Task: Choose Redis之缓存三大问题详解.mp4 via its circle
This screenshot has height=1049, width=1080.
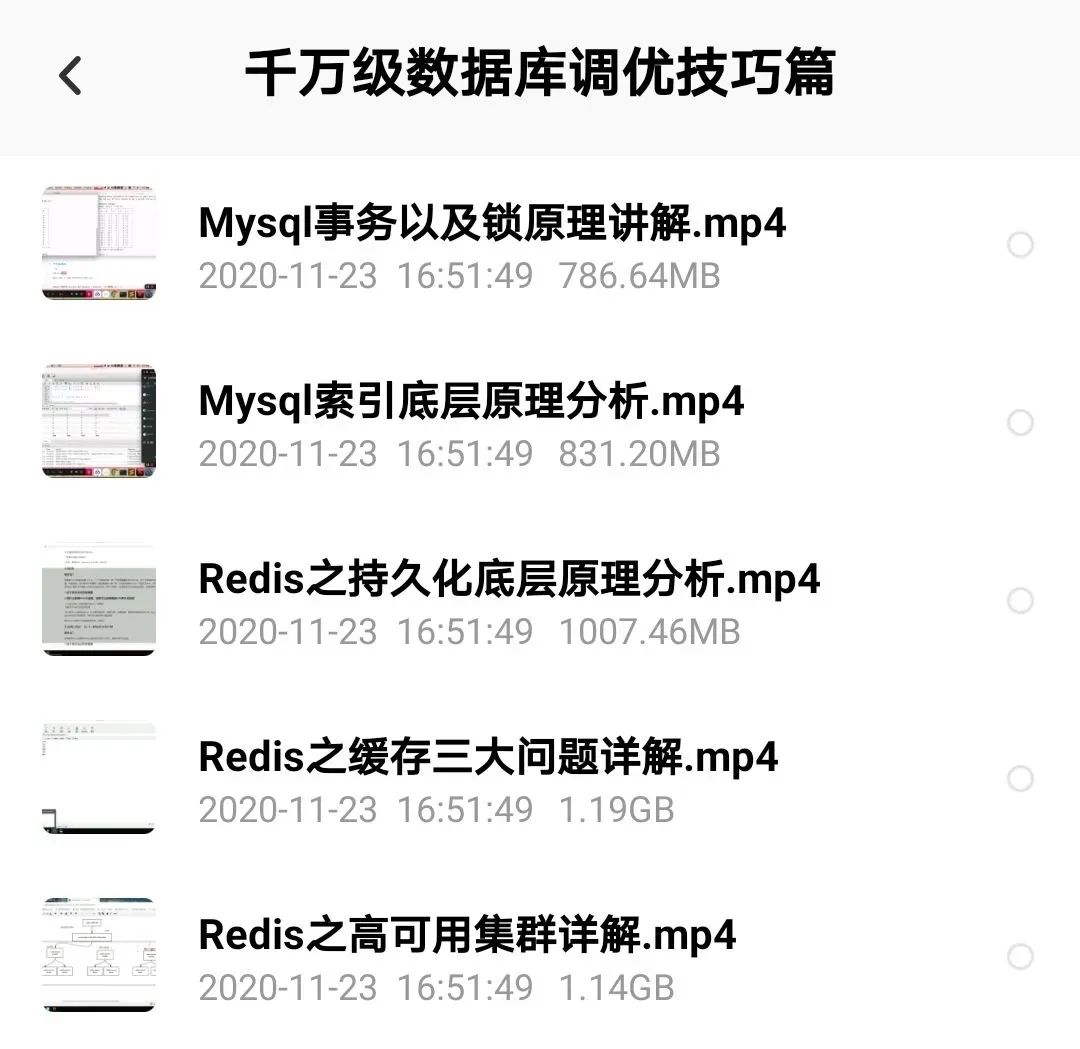Action: click(x=1020, y=779)
